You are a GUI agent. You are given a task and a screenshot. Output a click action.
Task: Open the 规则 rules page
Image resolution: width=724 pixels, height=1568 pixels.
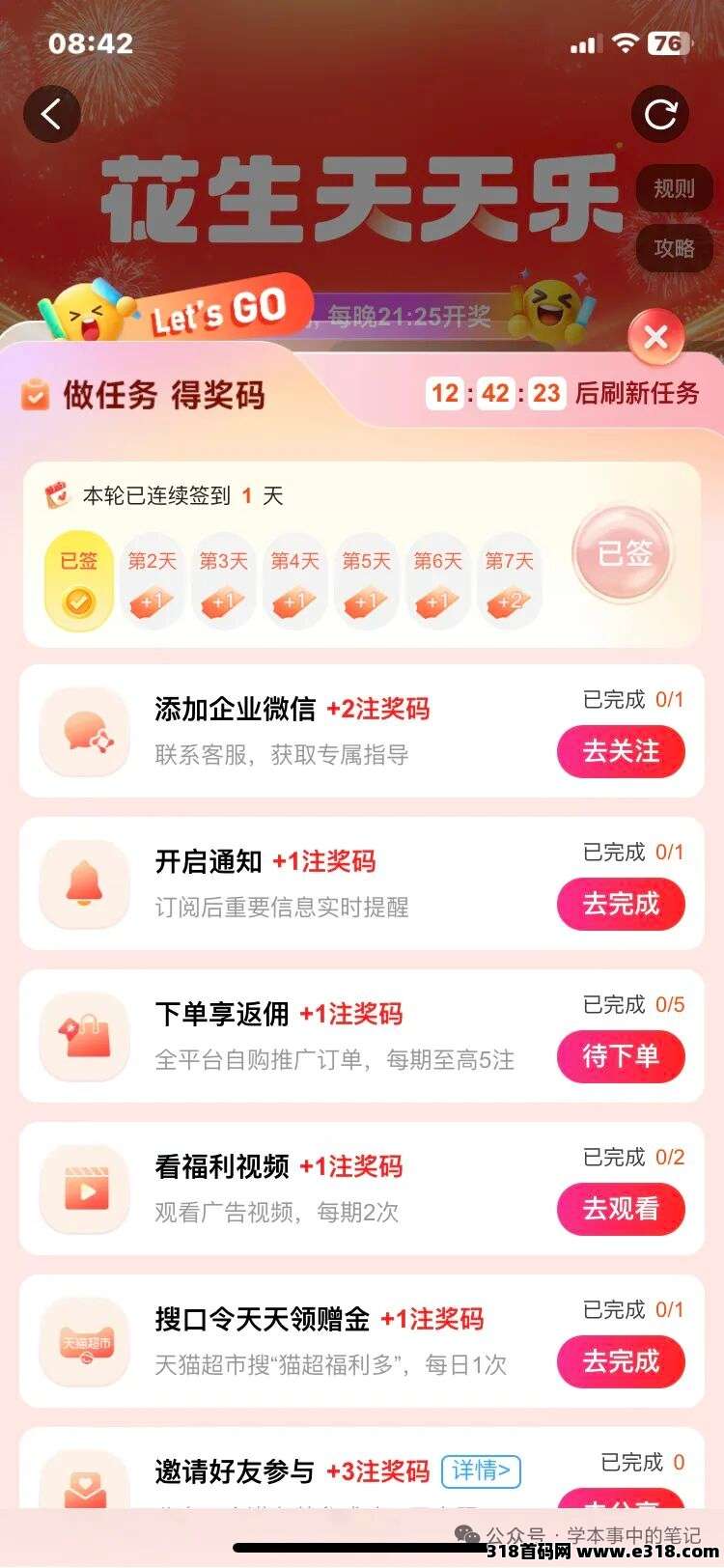[x=674, y=188]
